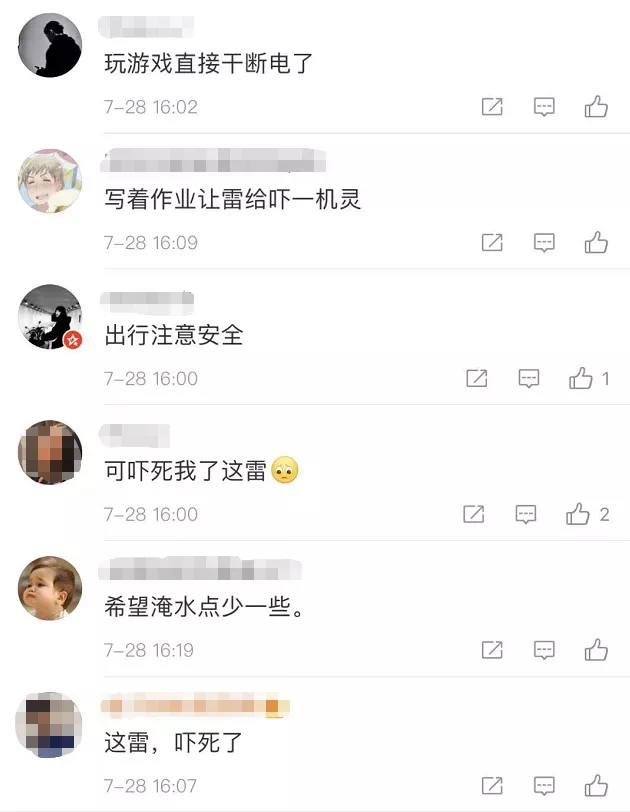Viewport: 630px width, 812px height.
Task: Repost the comment 可吓死我了这雷
Action: pos(473,514)
